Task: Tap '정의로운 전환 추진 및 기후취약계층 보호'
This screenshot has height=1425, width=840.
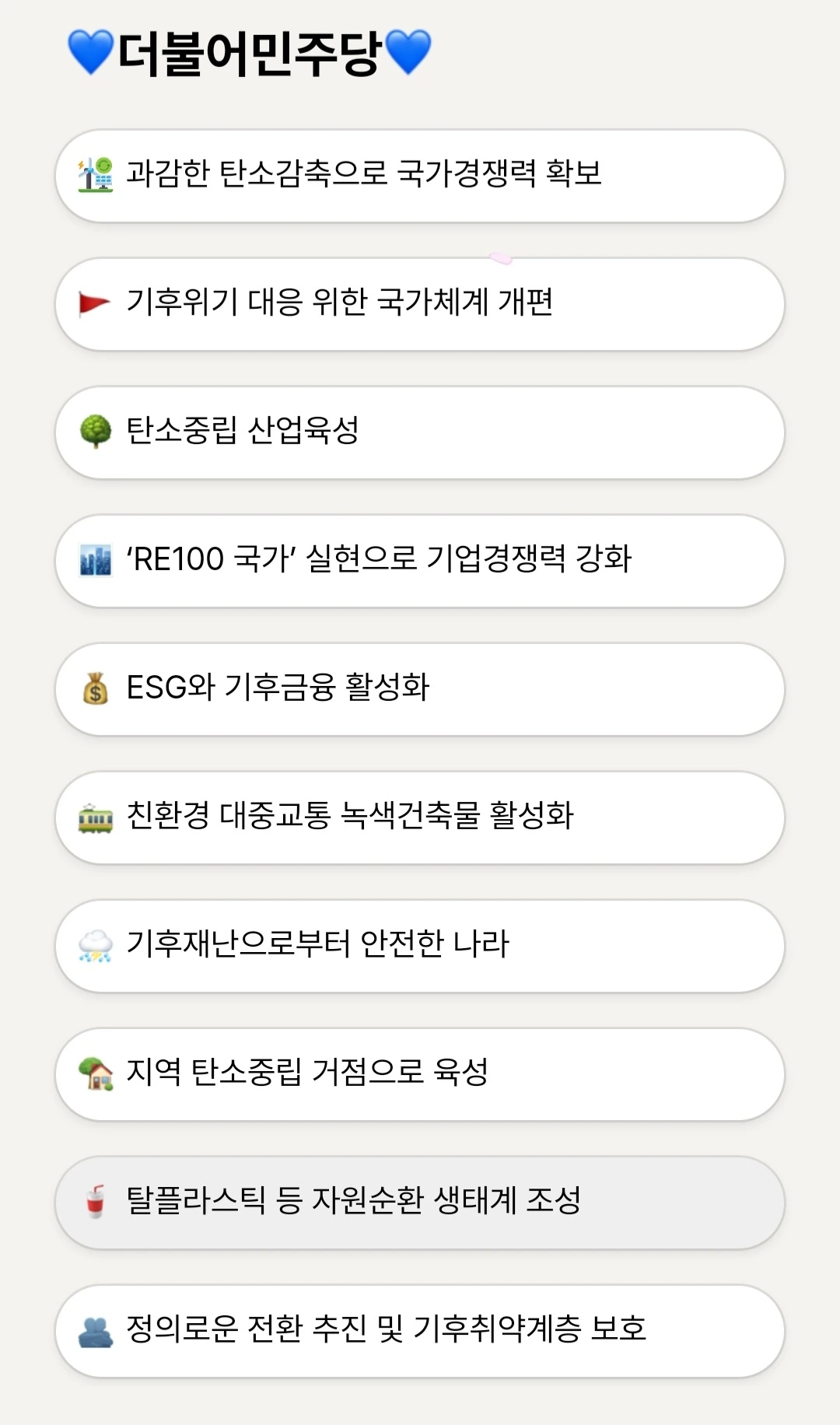Action: 420,1331
